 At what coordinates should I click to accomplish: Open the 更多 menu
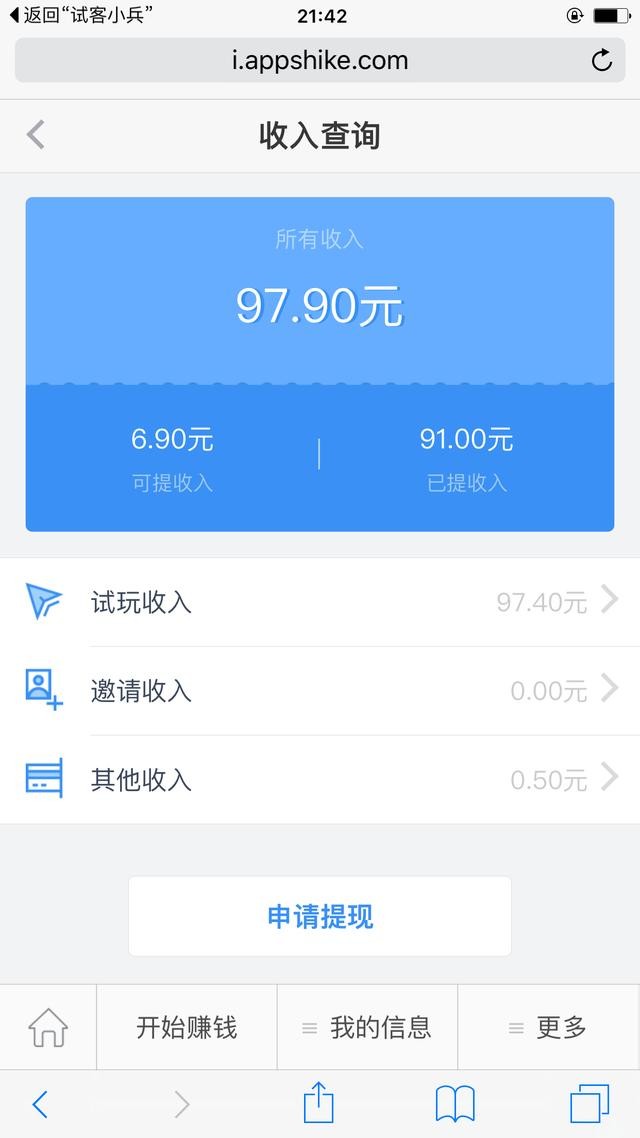[548, 1027]
